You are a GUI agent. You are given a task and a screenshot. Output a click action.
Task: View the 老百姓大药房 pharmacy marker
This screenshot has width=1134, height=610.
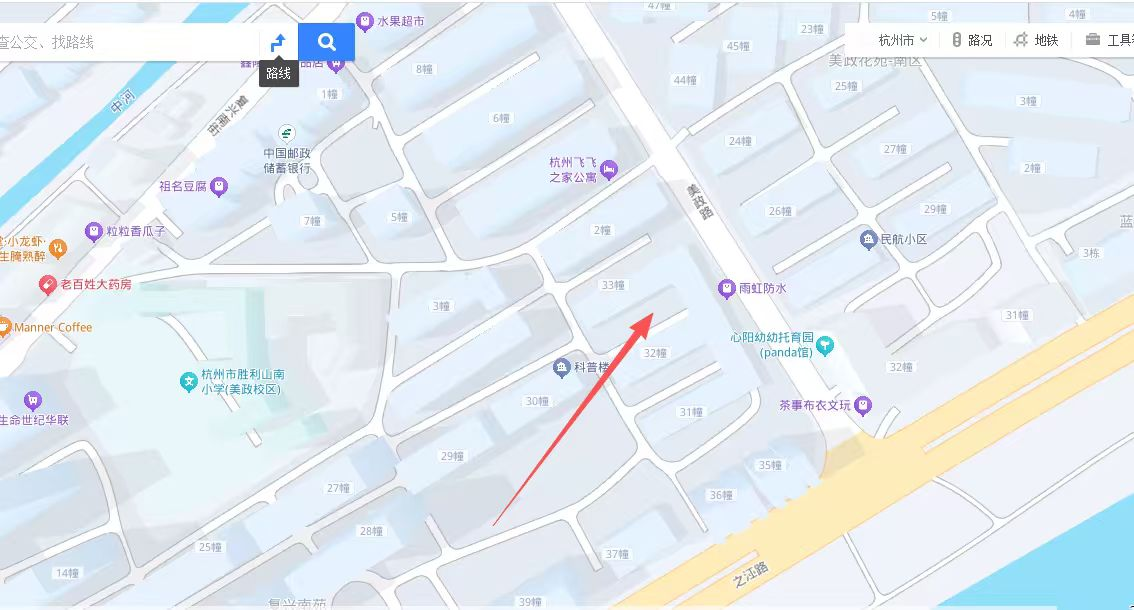click(46, 285)
